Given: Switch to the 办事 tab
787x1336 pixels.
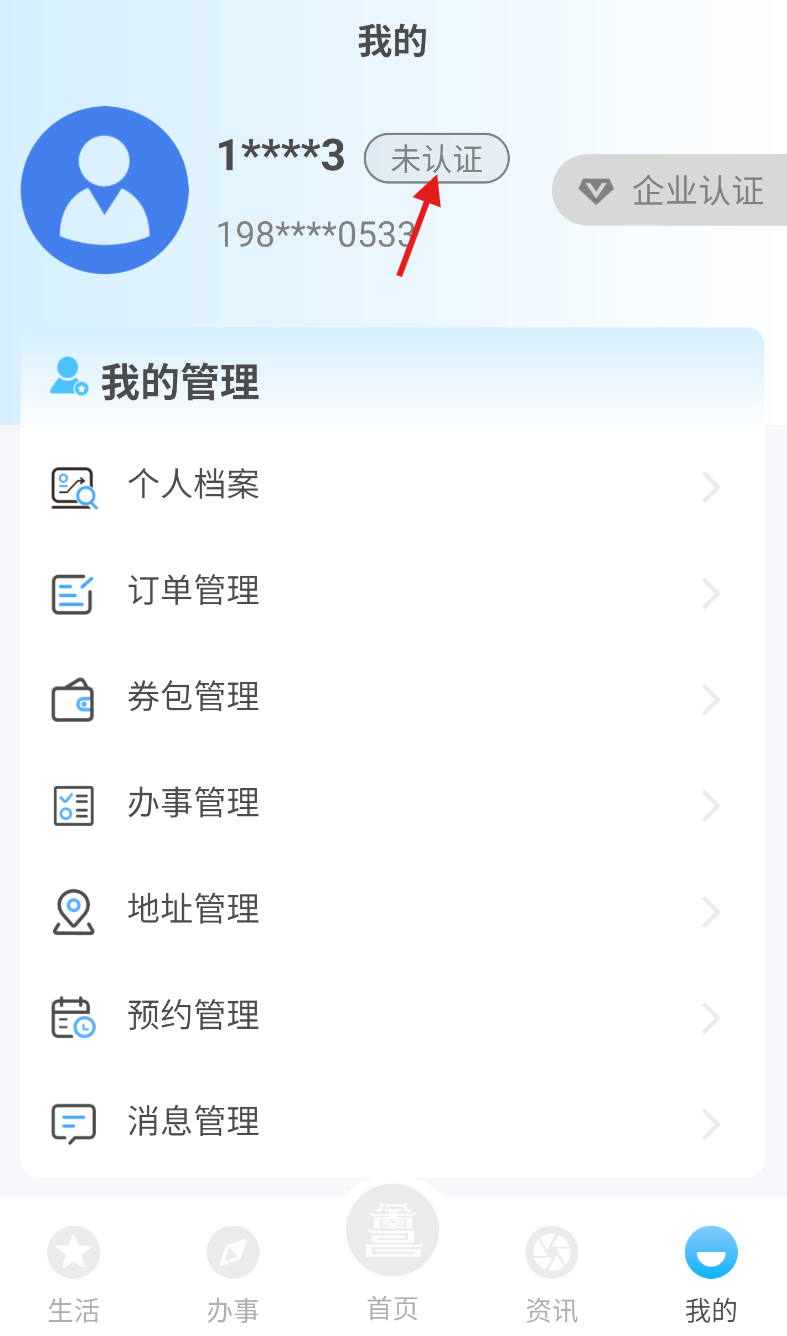Looking at the screenshot, I should tap(233, 1272).
